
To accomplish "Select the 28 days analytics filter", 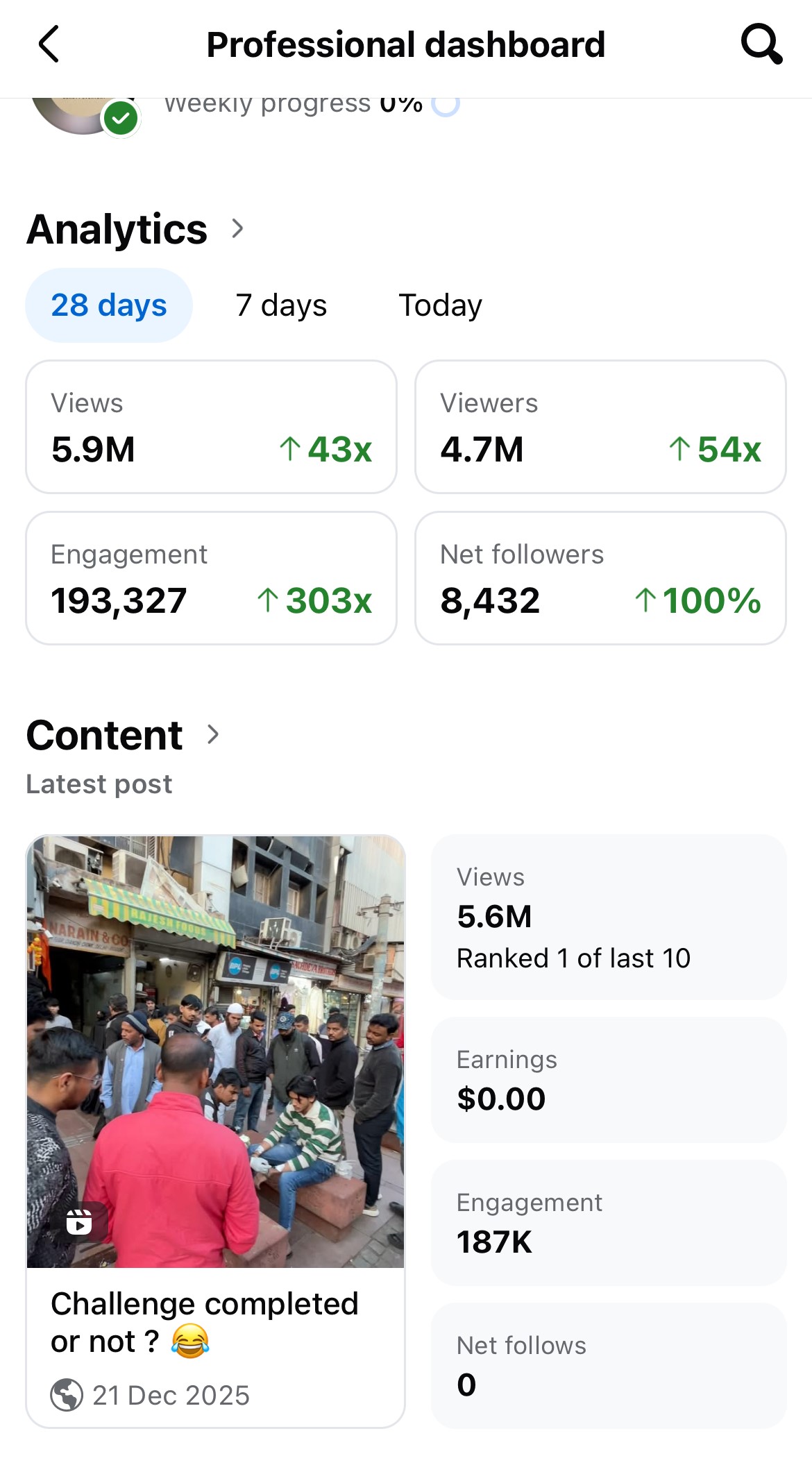I will [108, 305].
